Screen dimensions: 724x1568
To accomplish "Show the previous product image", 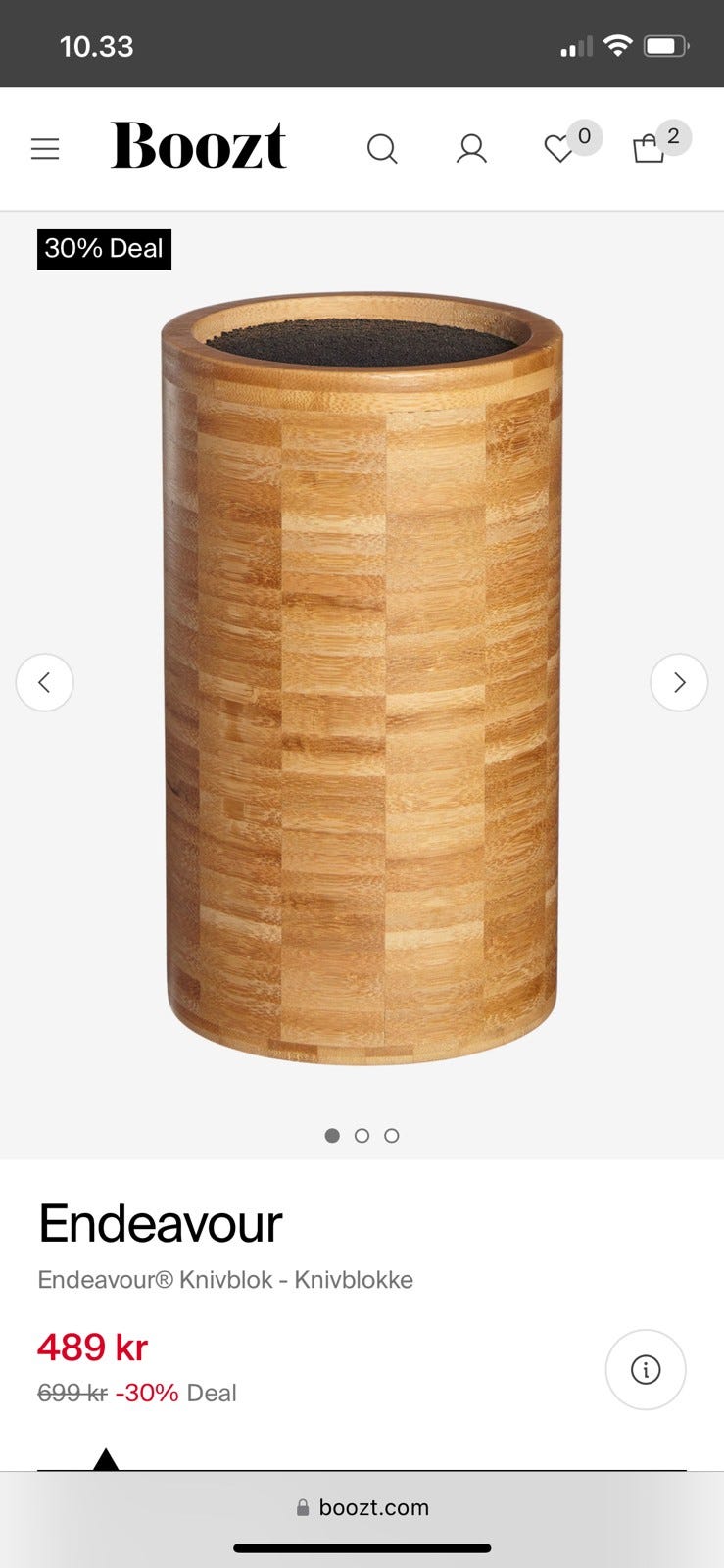I will click(44, 682).
